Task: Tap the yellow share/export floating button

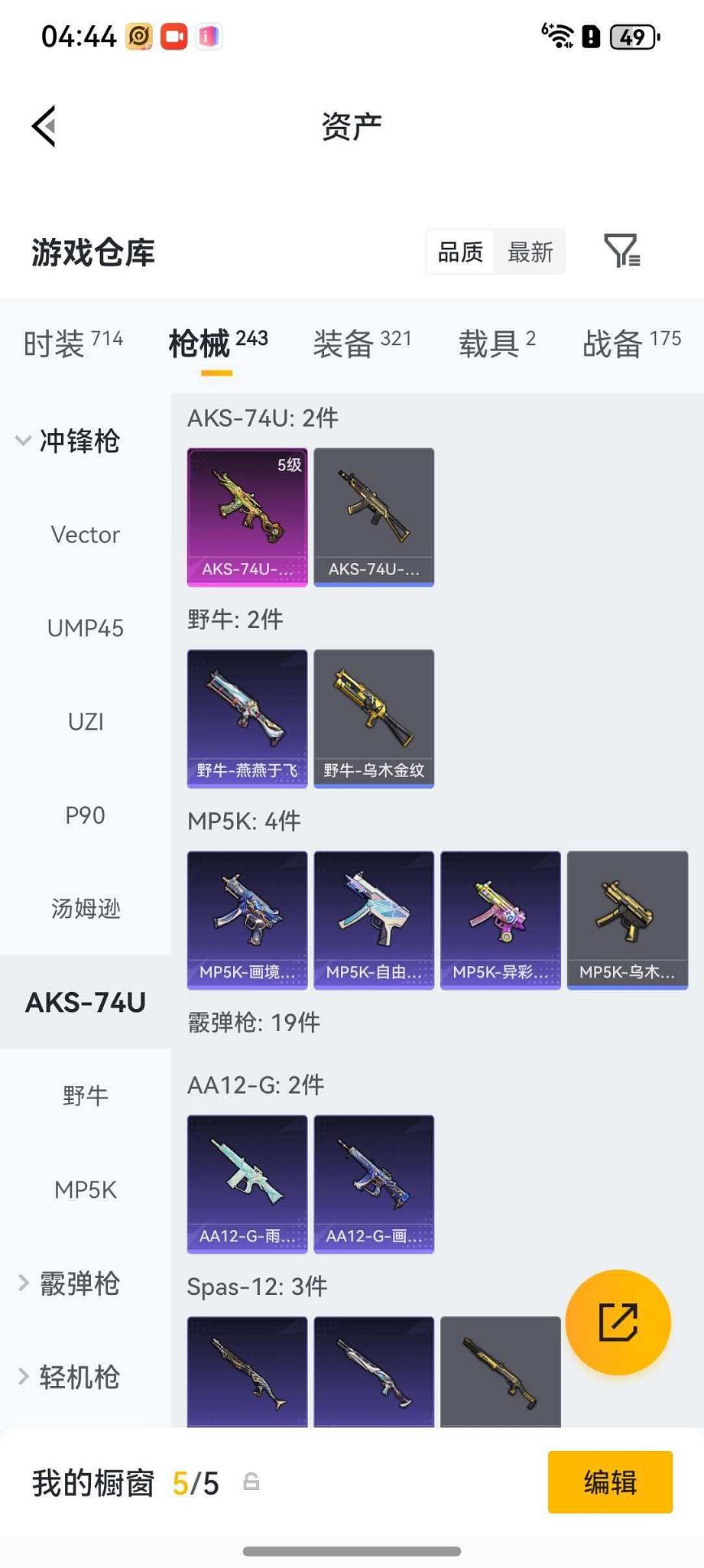Action: pos(618,1322)
